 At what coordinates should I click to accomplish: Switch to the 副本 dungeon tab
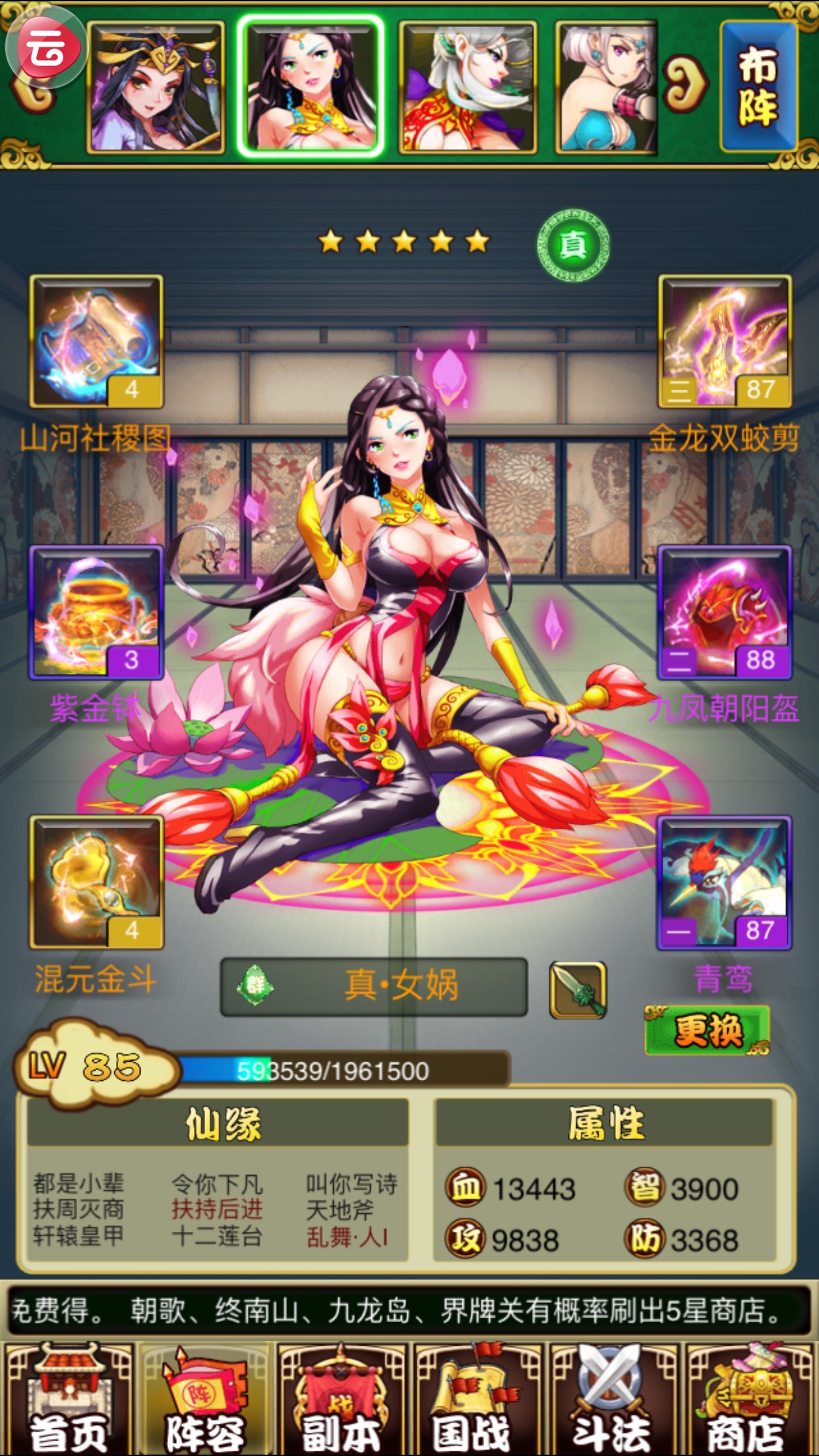(x=341, y=1399)
